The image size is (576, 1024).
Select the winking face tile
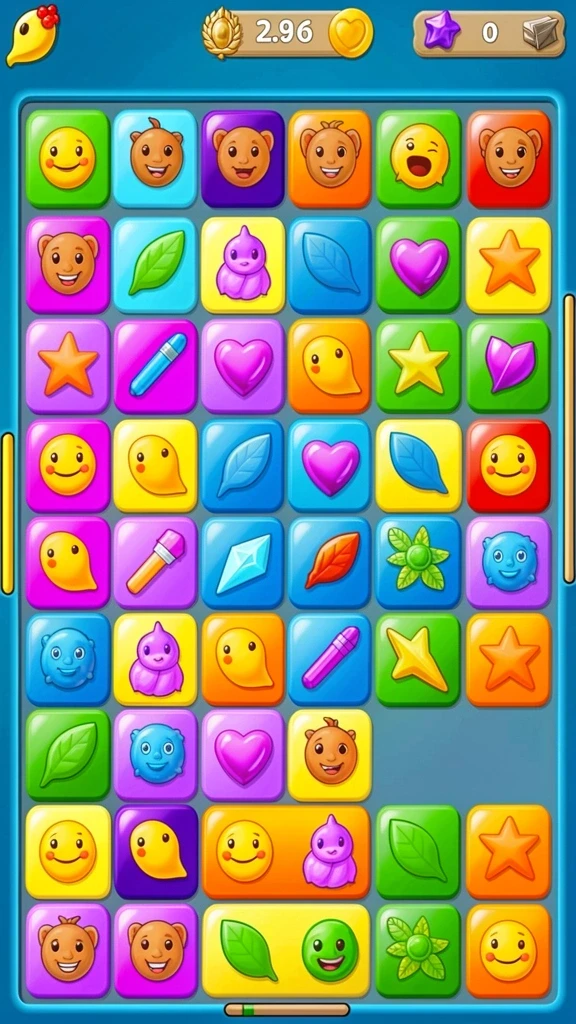(x=419, y=159)
